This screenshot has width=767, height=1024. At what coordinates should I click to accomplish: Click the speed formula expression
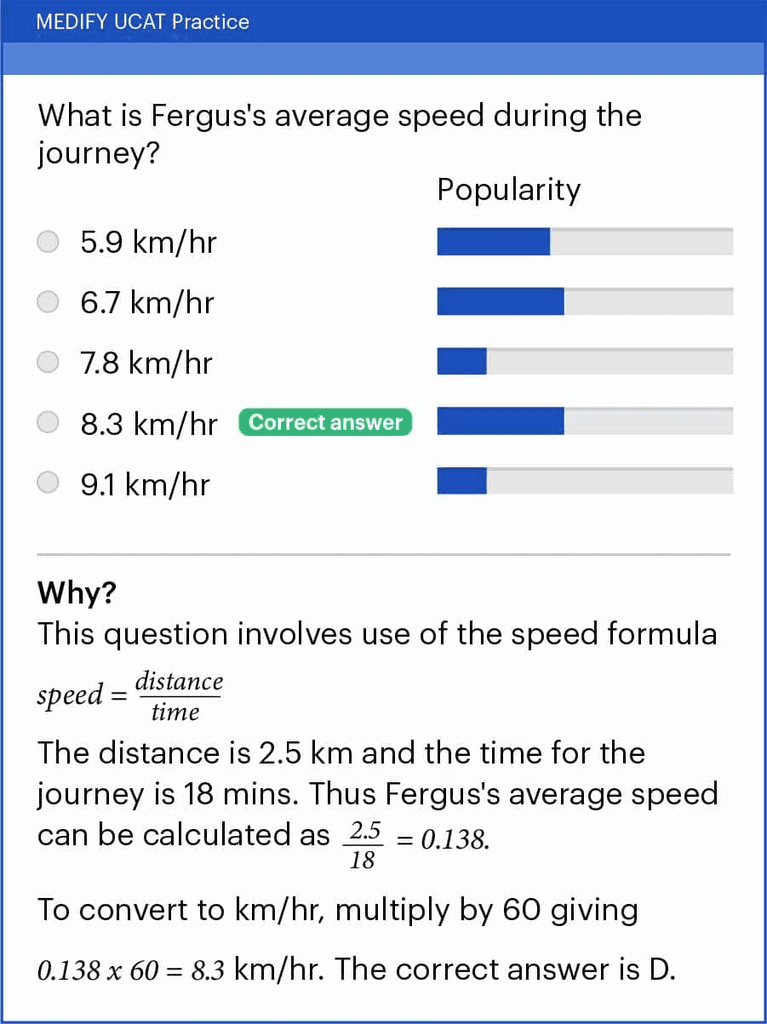pyautogui.click(x=130, y=694)
